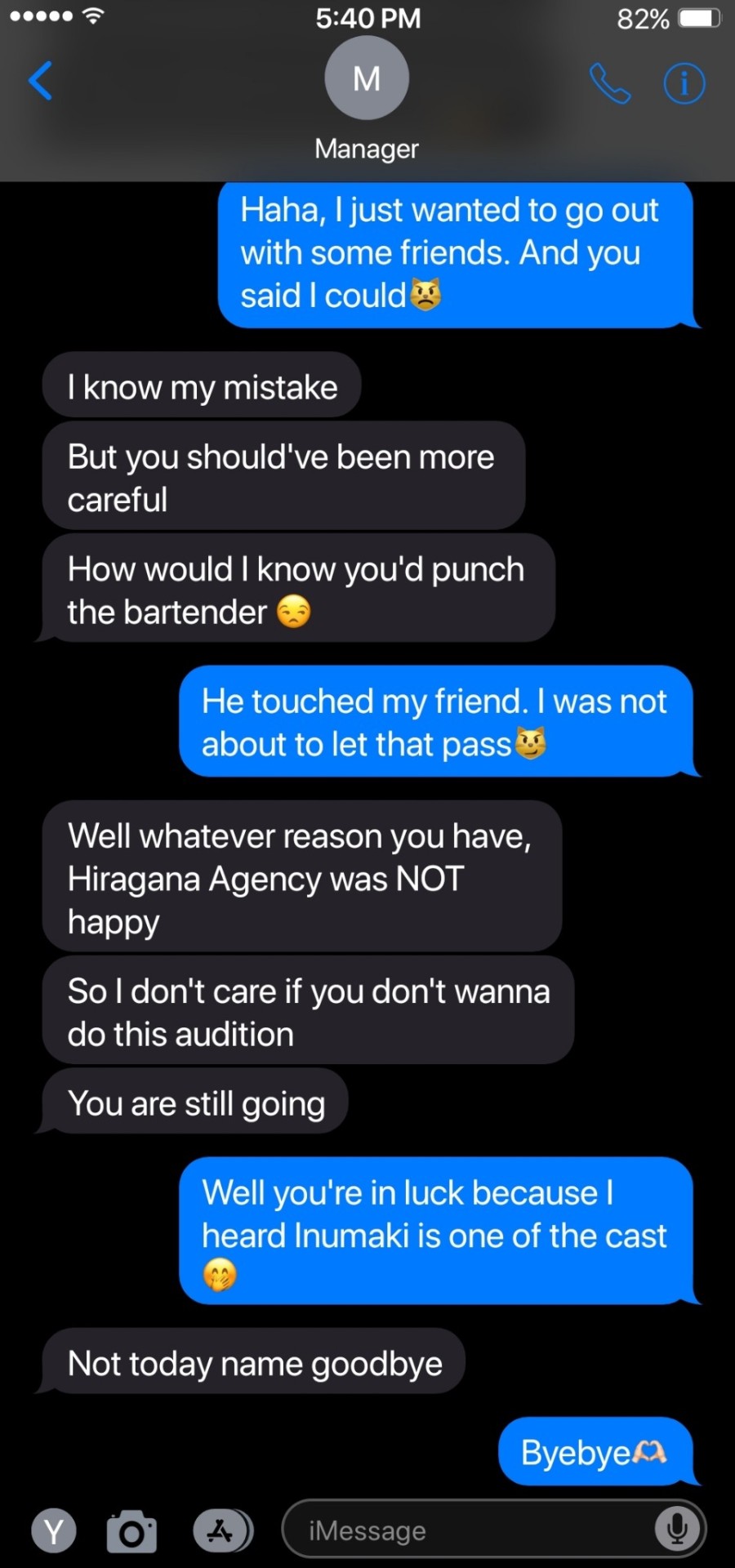Call Manager with the phone icon
Image resolution: width=735 pixels, height=1568 pixels.
tap(609, 83)
